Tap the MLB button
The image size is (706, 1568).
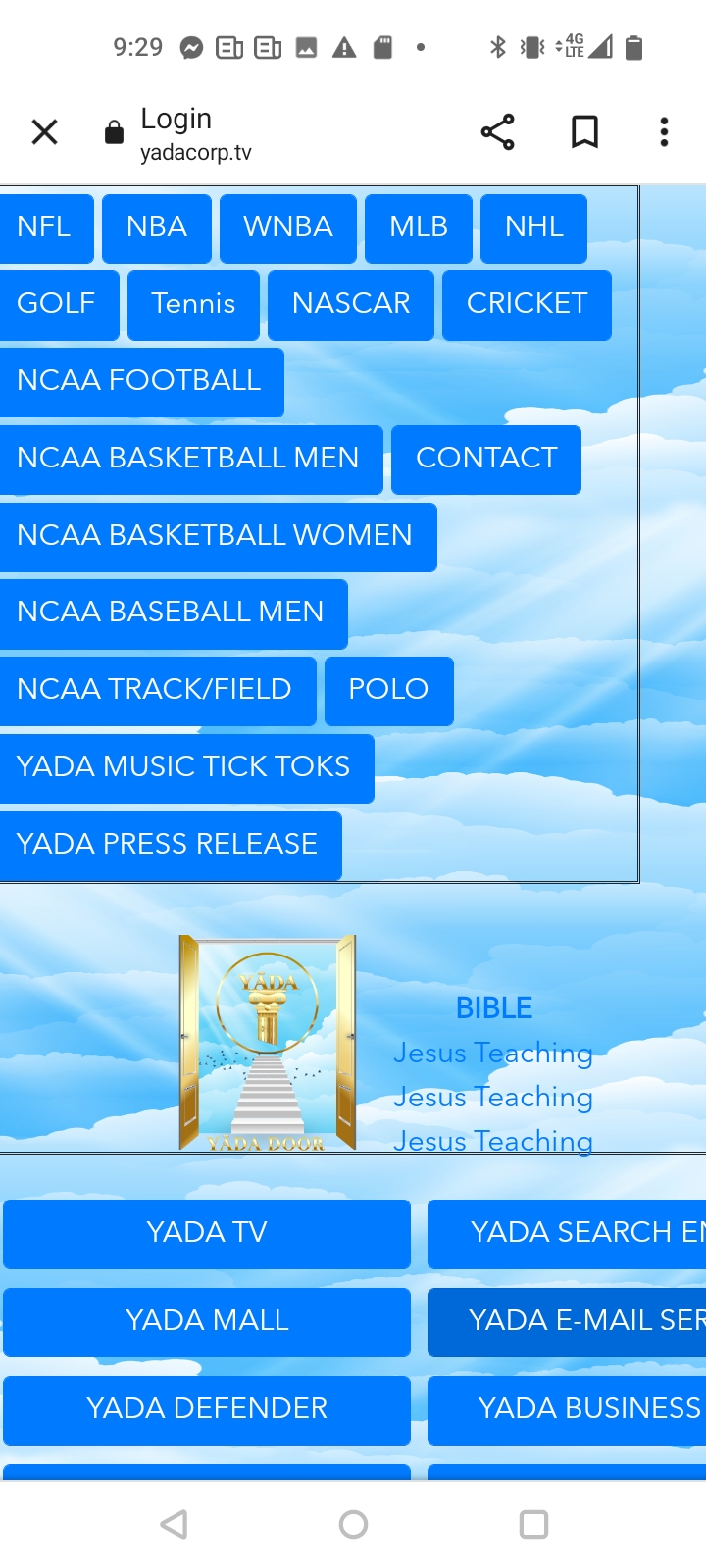tap(419, 227)
